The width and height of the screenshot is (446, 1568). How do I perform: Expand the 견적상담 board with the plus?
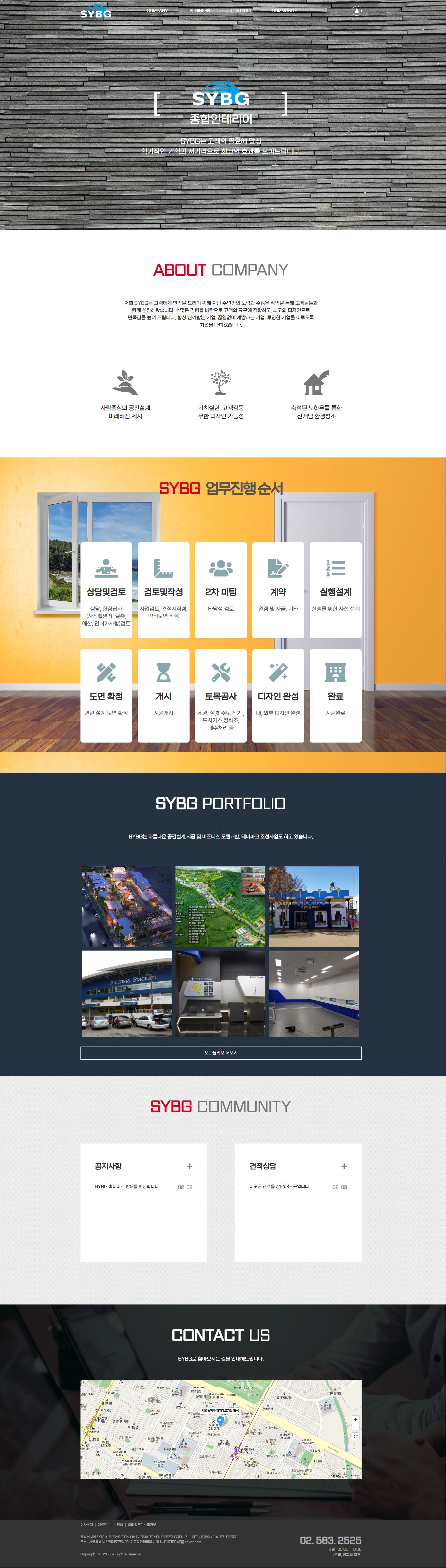[344, 1166]
